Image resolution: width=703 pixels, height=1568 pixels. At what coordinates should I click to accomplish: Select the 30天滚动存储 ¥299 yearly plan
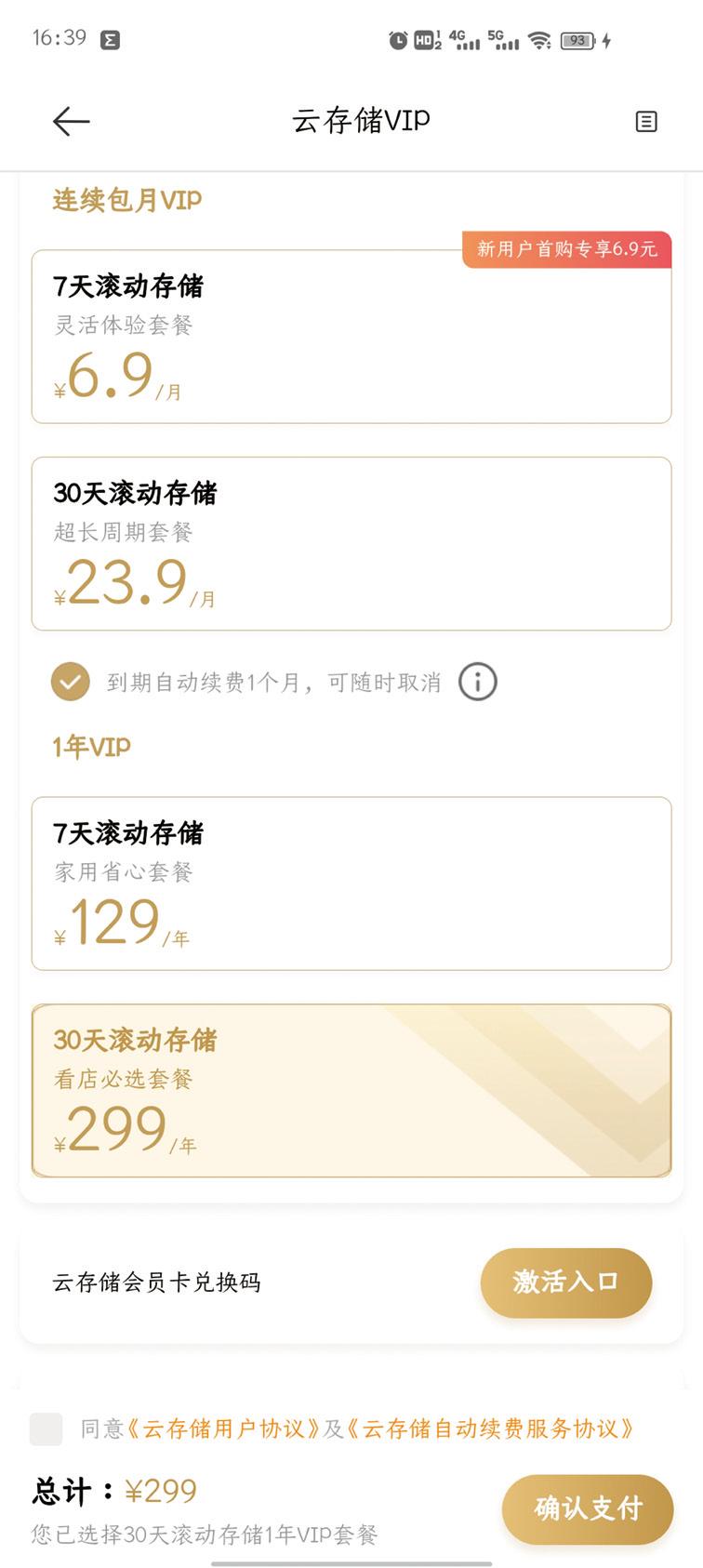pyautogui.click(x=351, y=1090)
